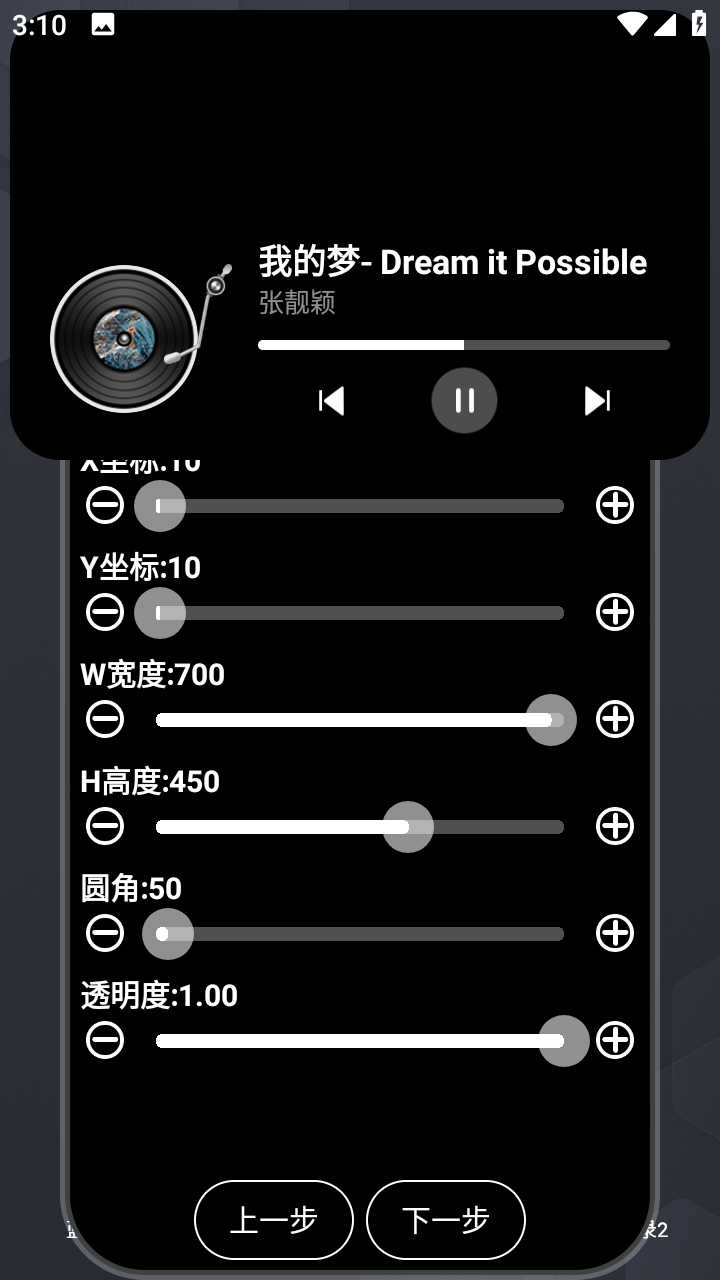Click the minus icon to decrease X坐标

(105, 506)
